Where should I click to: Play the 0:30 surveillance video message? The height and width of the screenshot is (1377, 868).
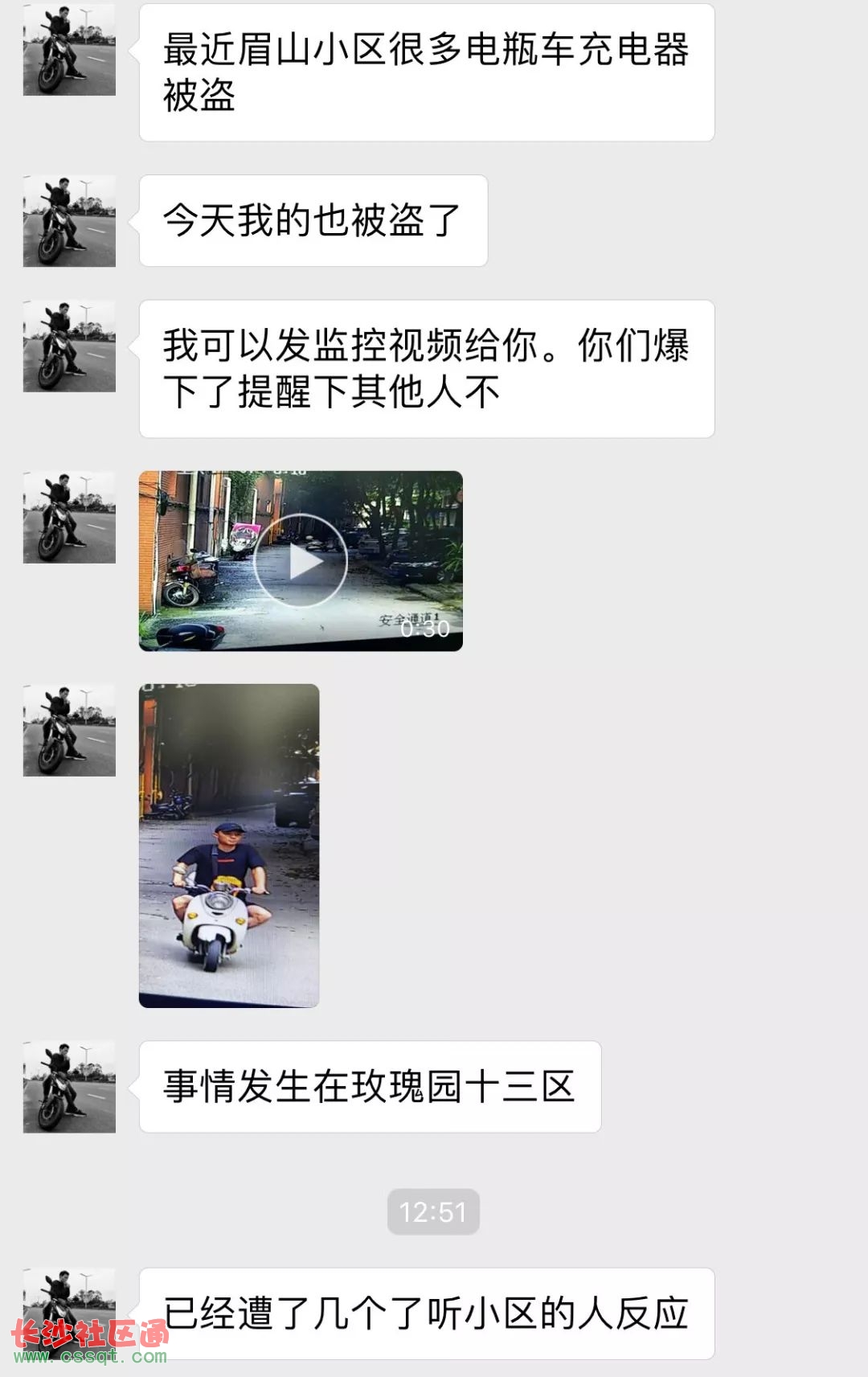[301, 560]
